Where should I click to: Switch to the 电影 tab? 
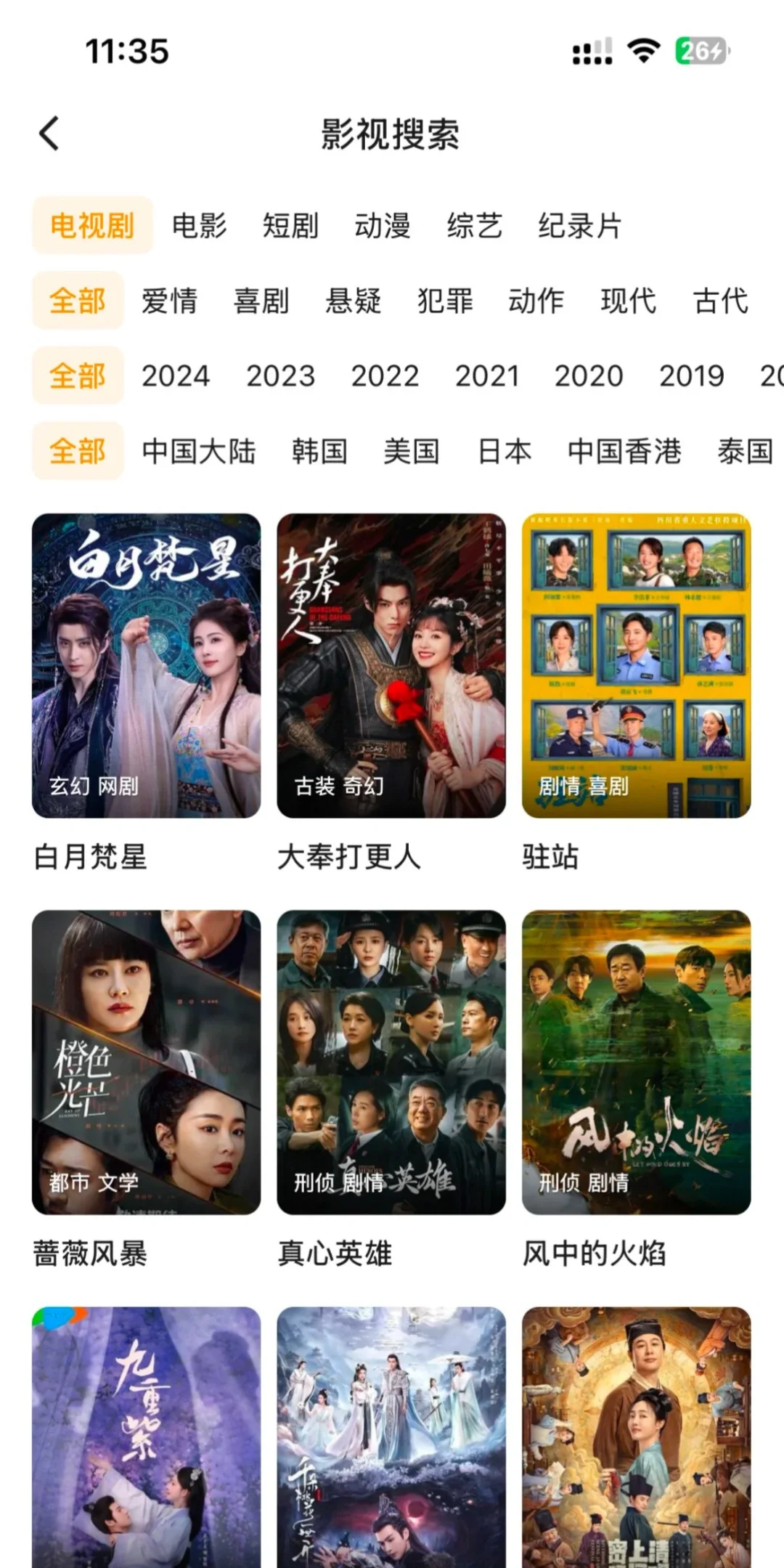click(199, 226)
